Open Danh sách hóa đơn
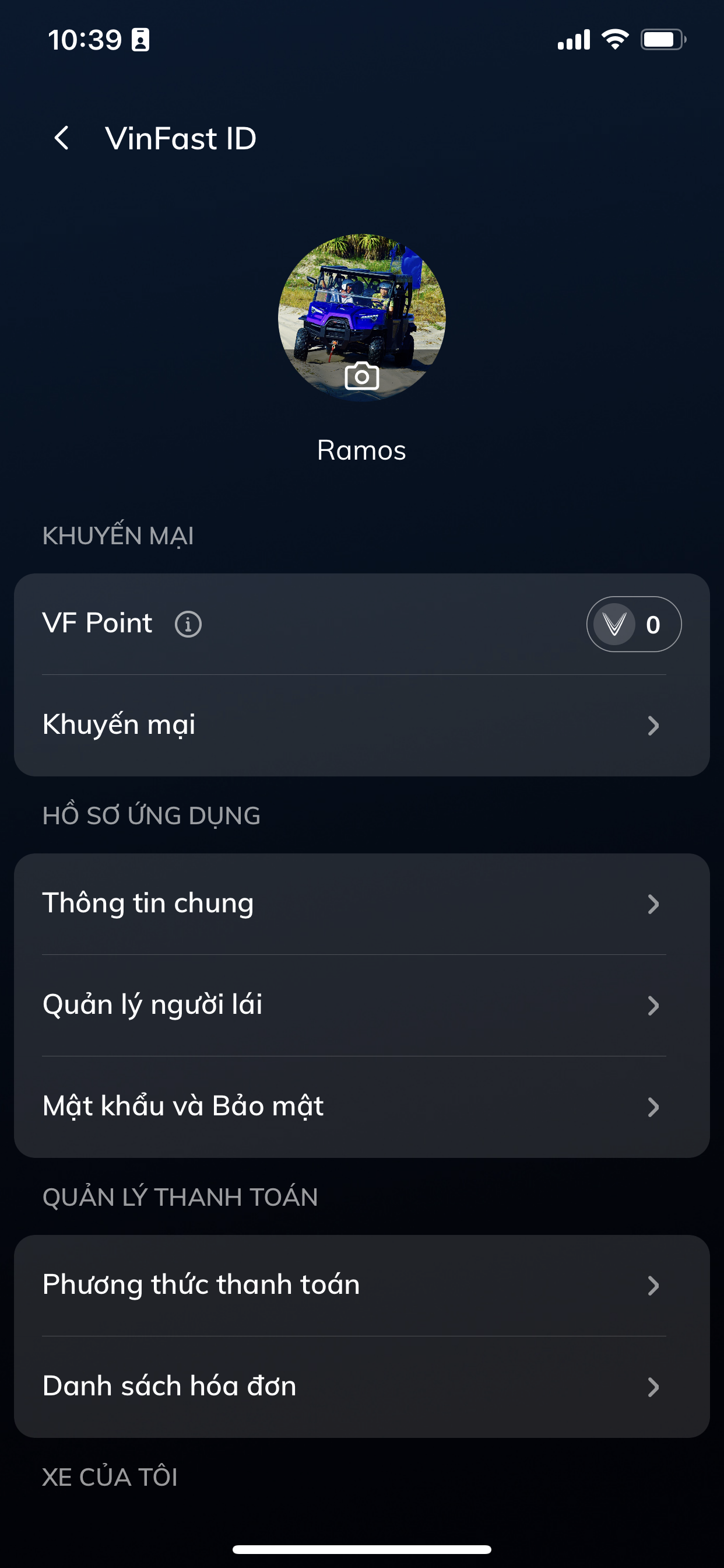724x1568 pixels. tap(361, 1386)
